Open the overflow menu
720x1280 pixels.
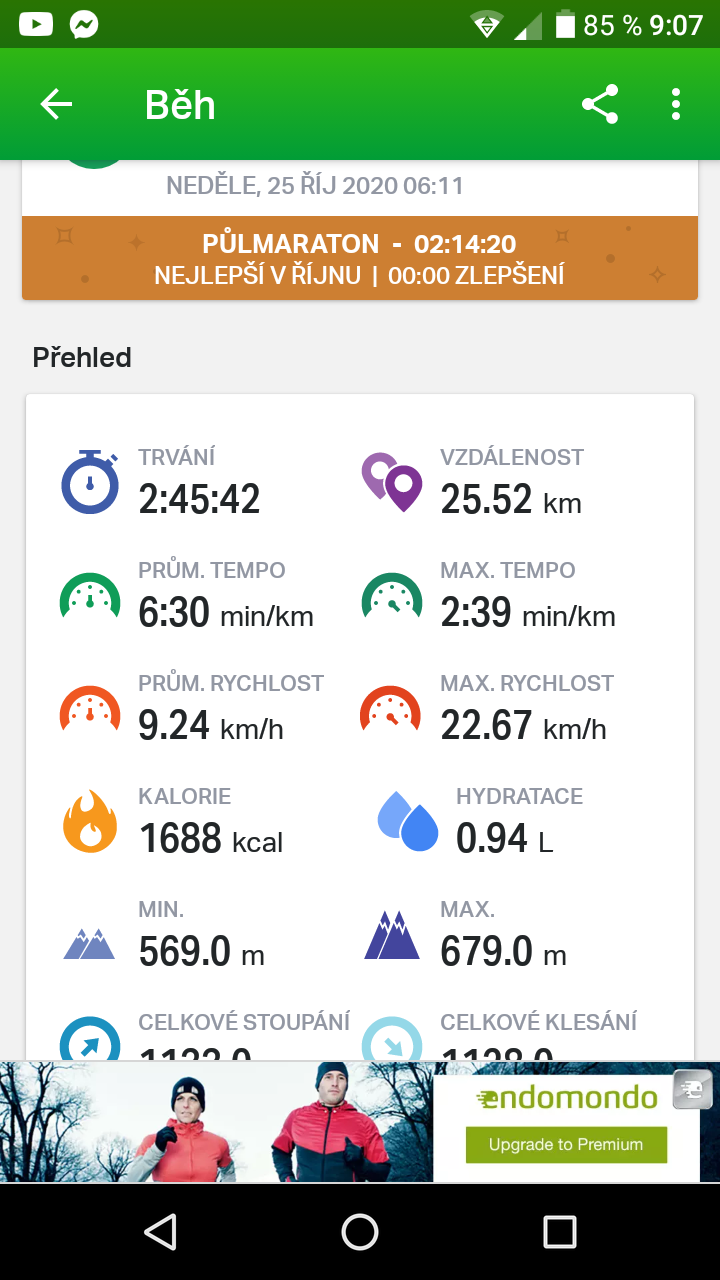click(x=676, y=104)
